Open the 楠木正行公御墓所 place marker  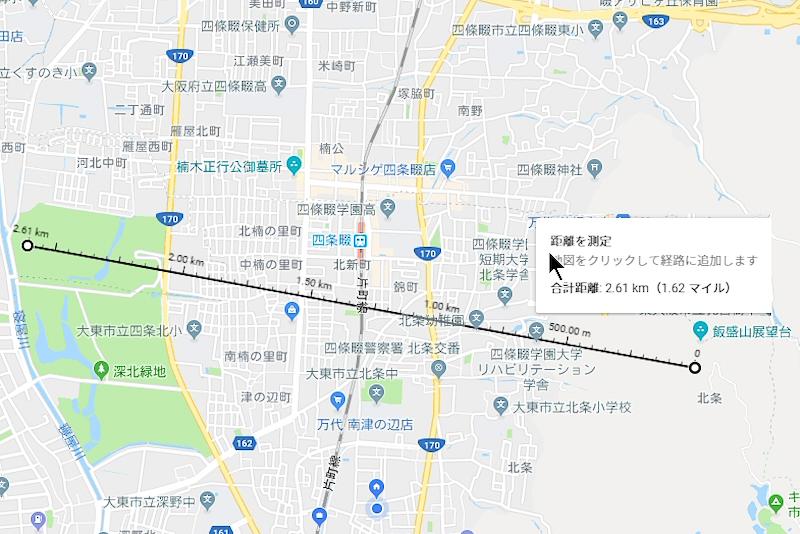pos(293,165)
